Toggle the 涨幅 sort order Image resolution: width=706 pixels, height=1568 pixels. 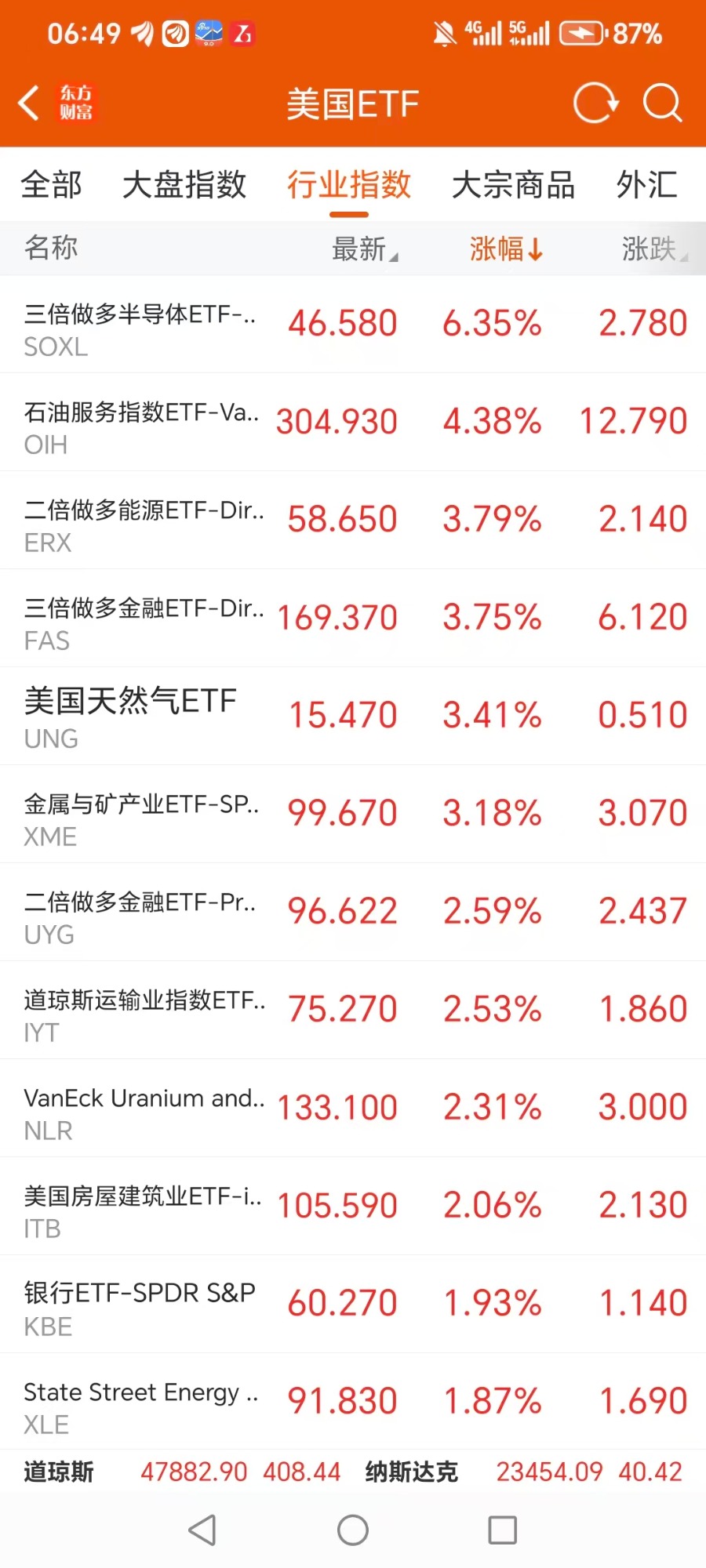(506, 249)
